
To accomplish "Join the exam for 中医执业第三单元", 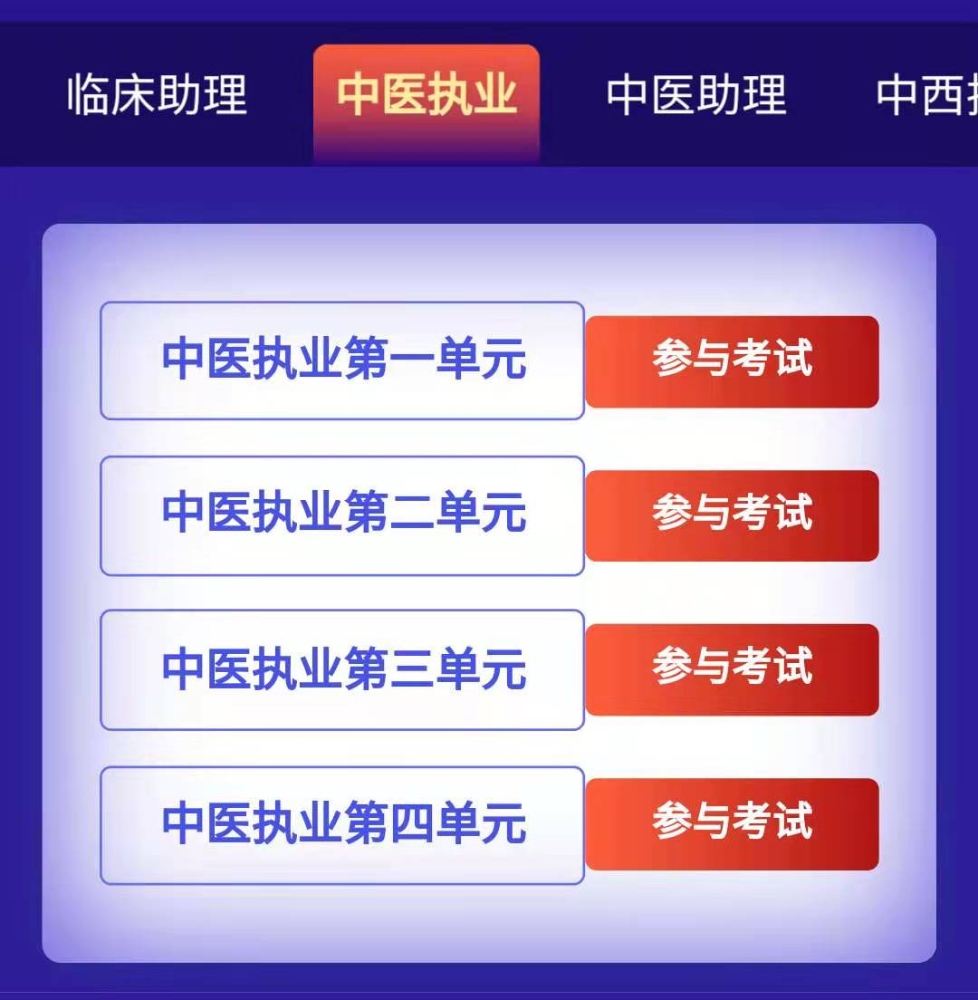I will 732,669.
